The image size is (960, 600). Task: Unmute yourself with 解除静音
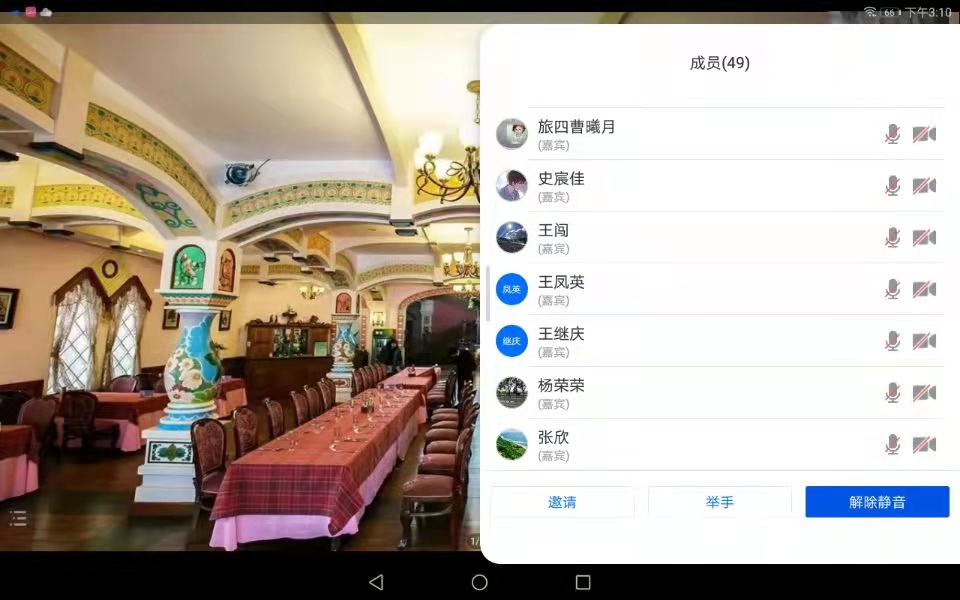tap(877, 502)
